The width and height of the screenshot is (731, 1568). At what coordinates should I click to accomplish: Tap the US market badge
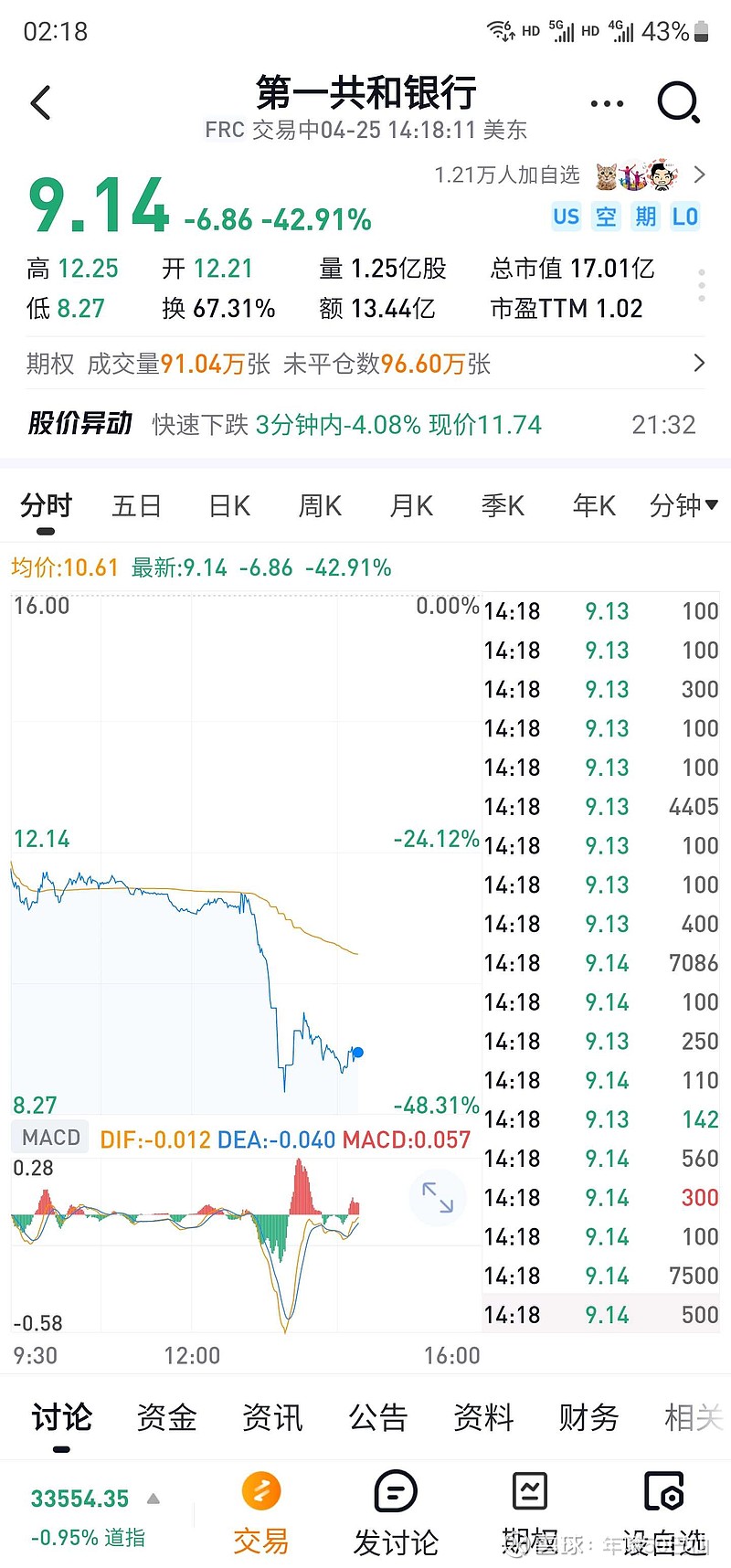[566, 217]
